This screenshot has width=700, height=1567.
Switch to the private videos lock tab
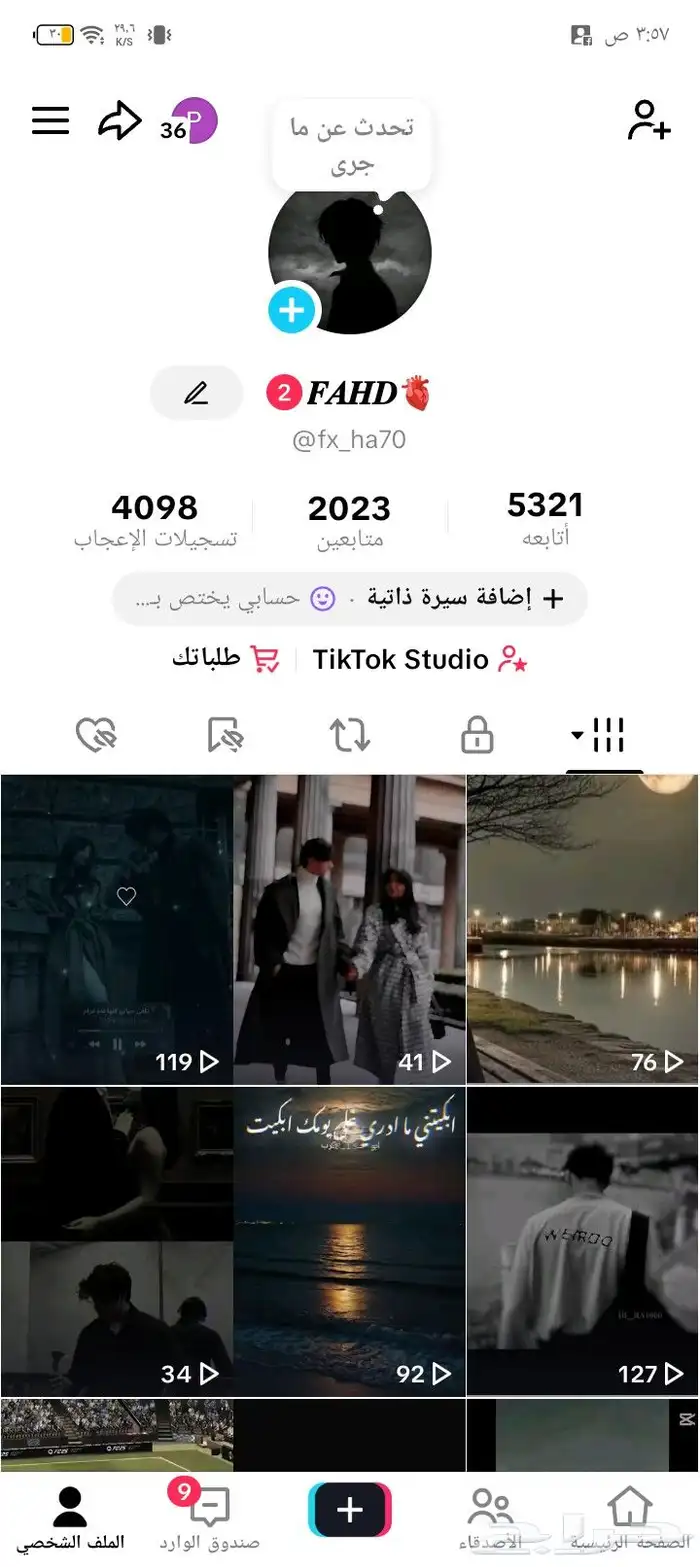pos(477,736)
